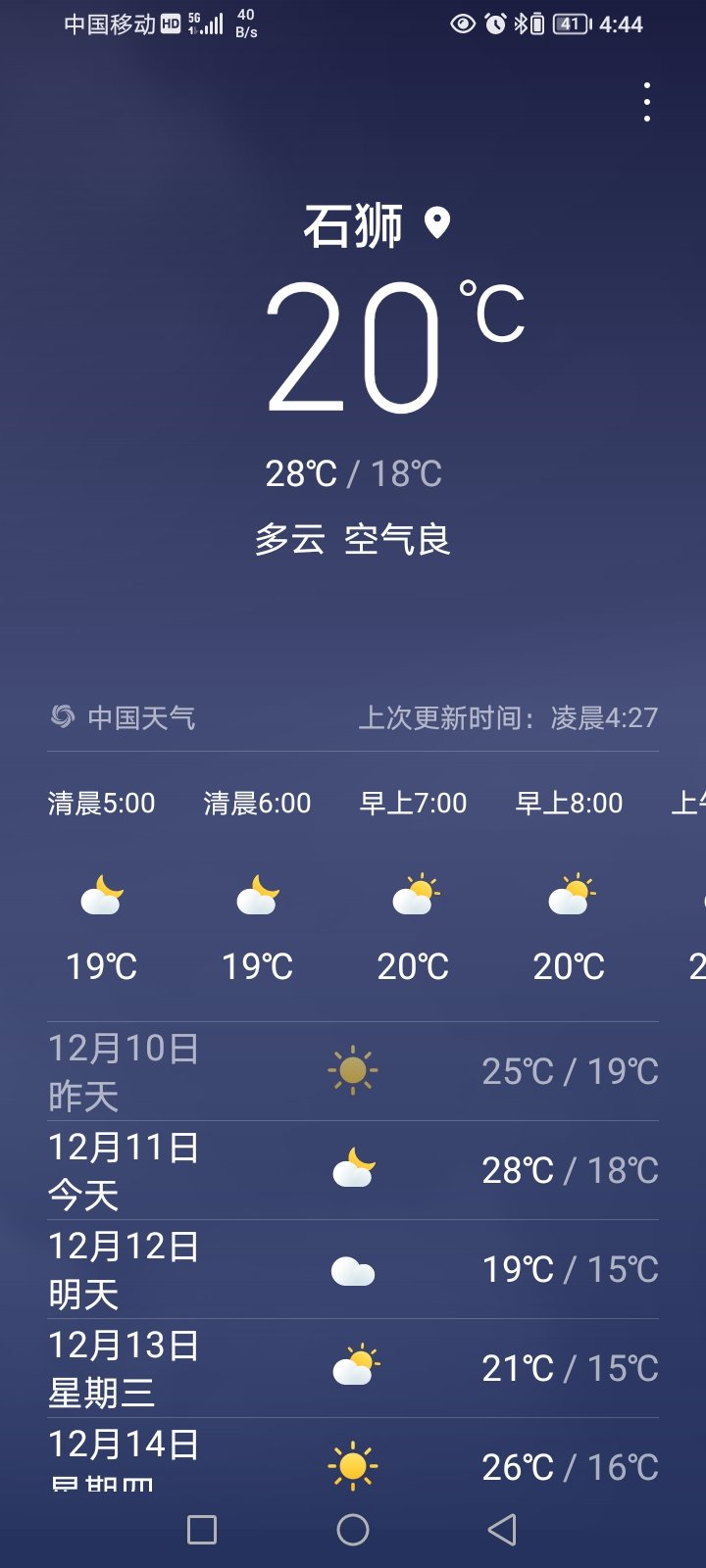
Task: Open the 12月10日 昨天 forecast row
Action: (353, 1071)
